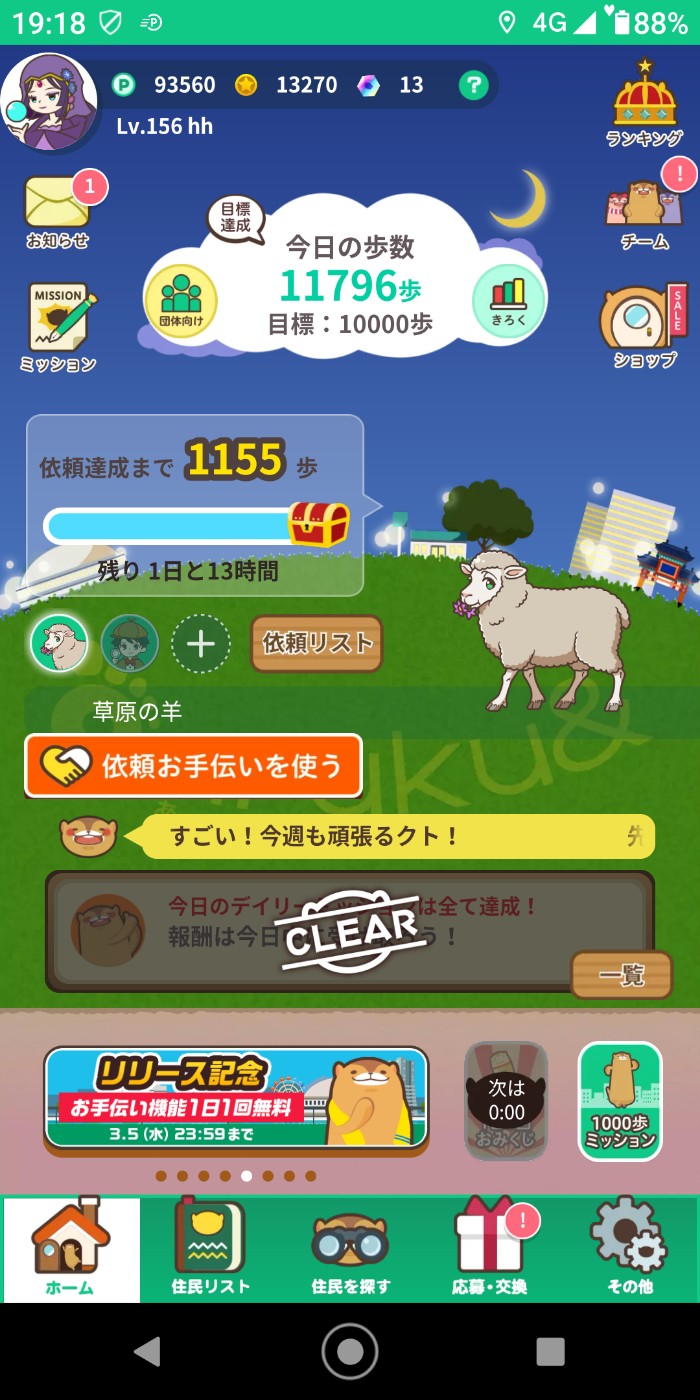This screenshot has width=700, height=1400.
Task: Go back with the system back button
Action: pyautogui.click(x=148, y=1351)
